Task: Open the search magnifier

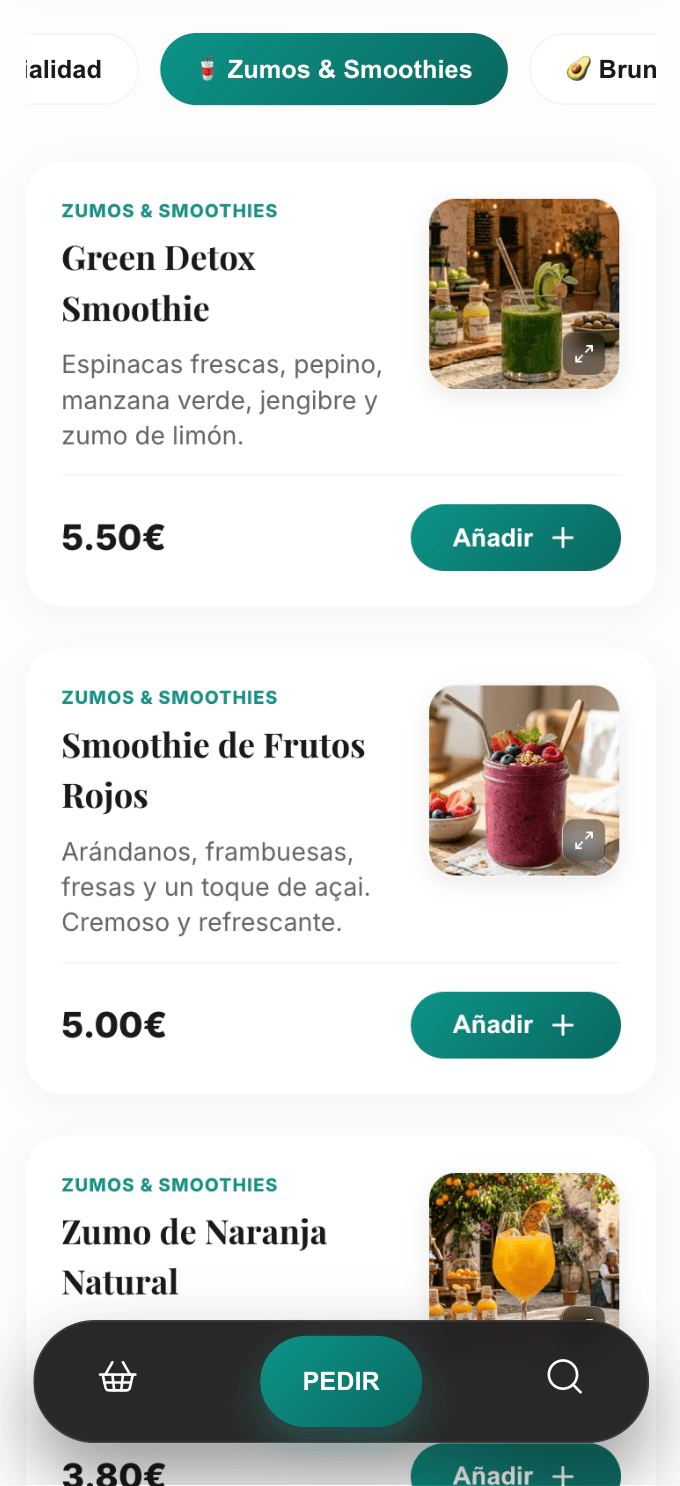Action: click(564, 1377)
